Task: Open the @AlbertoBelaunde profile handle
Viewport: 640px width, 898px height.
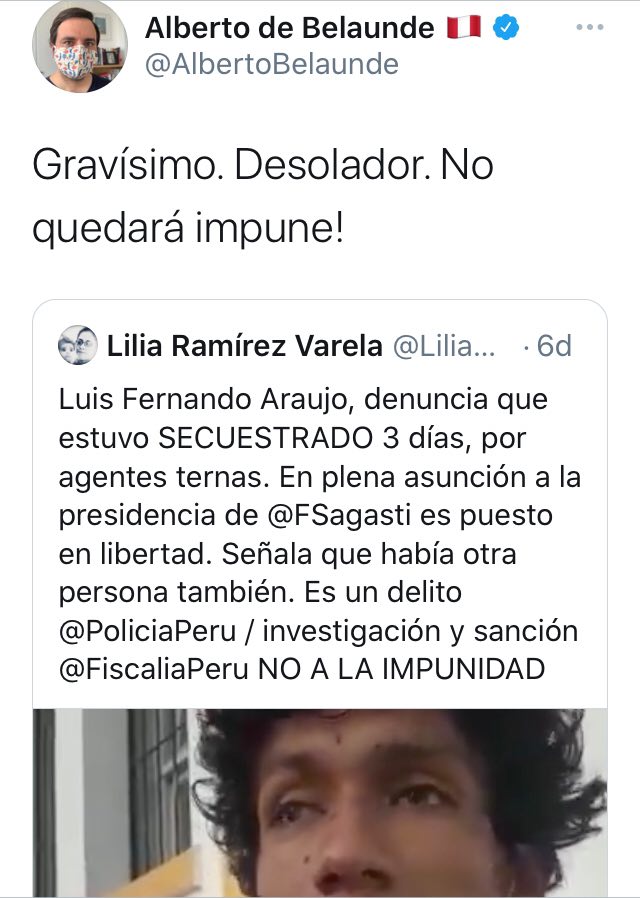Action: (x=271, y=64)
